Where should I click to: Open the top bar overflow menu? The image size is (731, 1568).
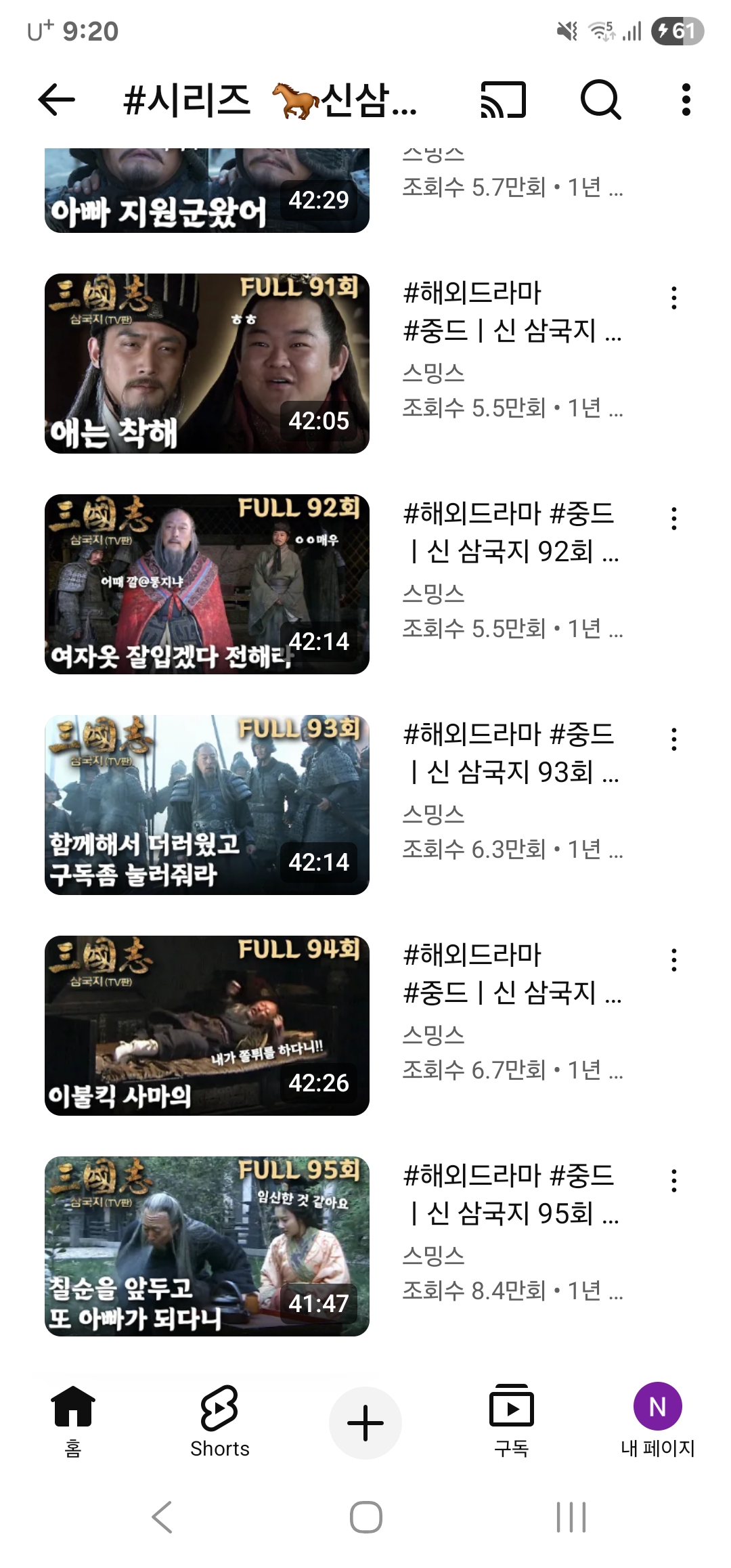686,100
